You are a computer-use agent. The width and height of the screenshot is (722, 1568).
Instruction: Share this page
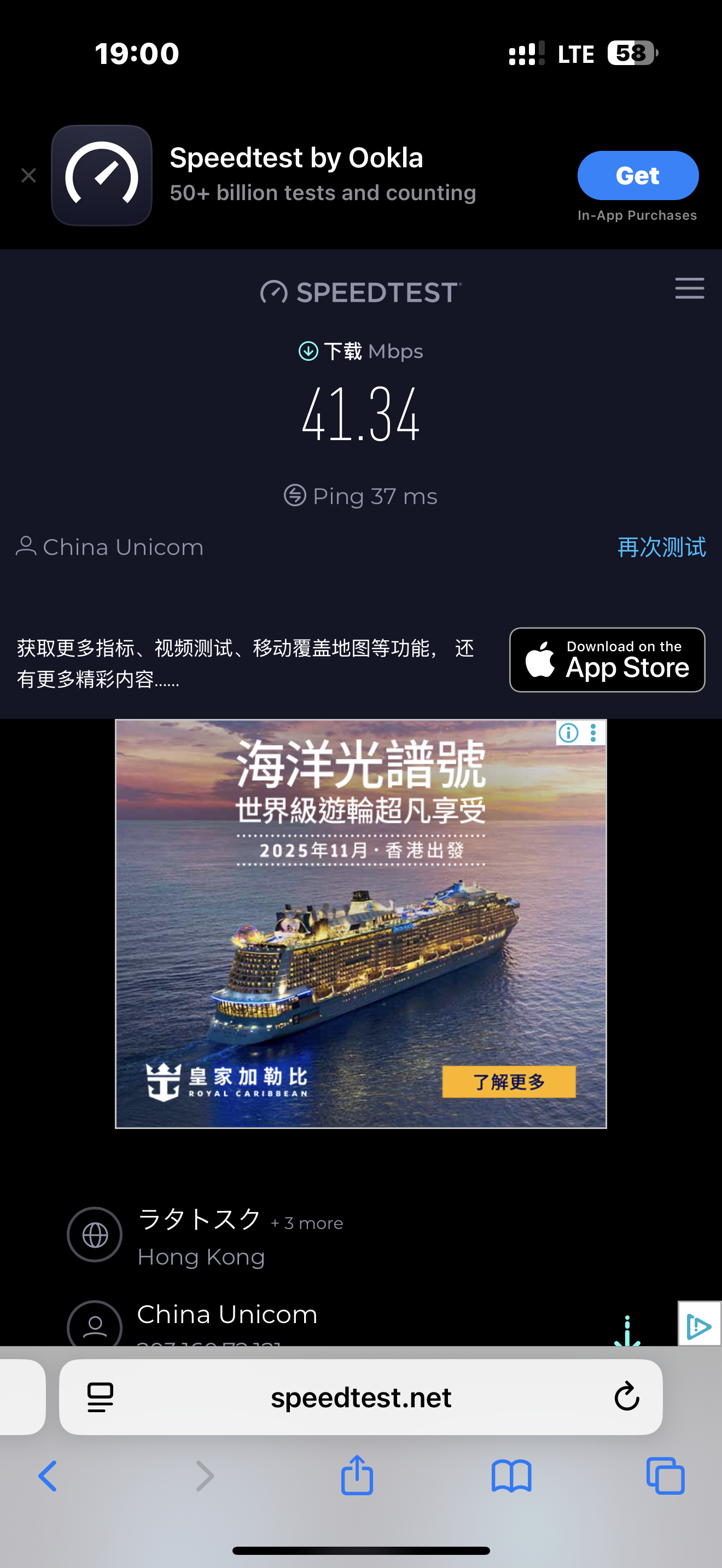357,1476
